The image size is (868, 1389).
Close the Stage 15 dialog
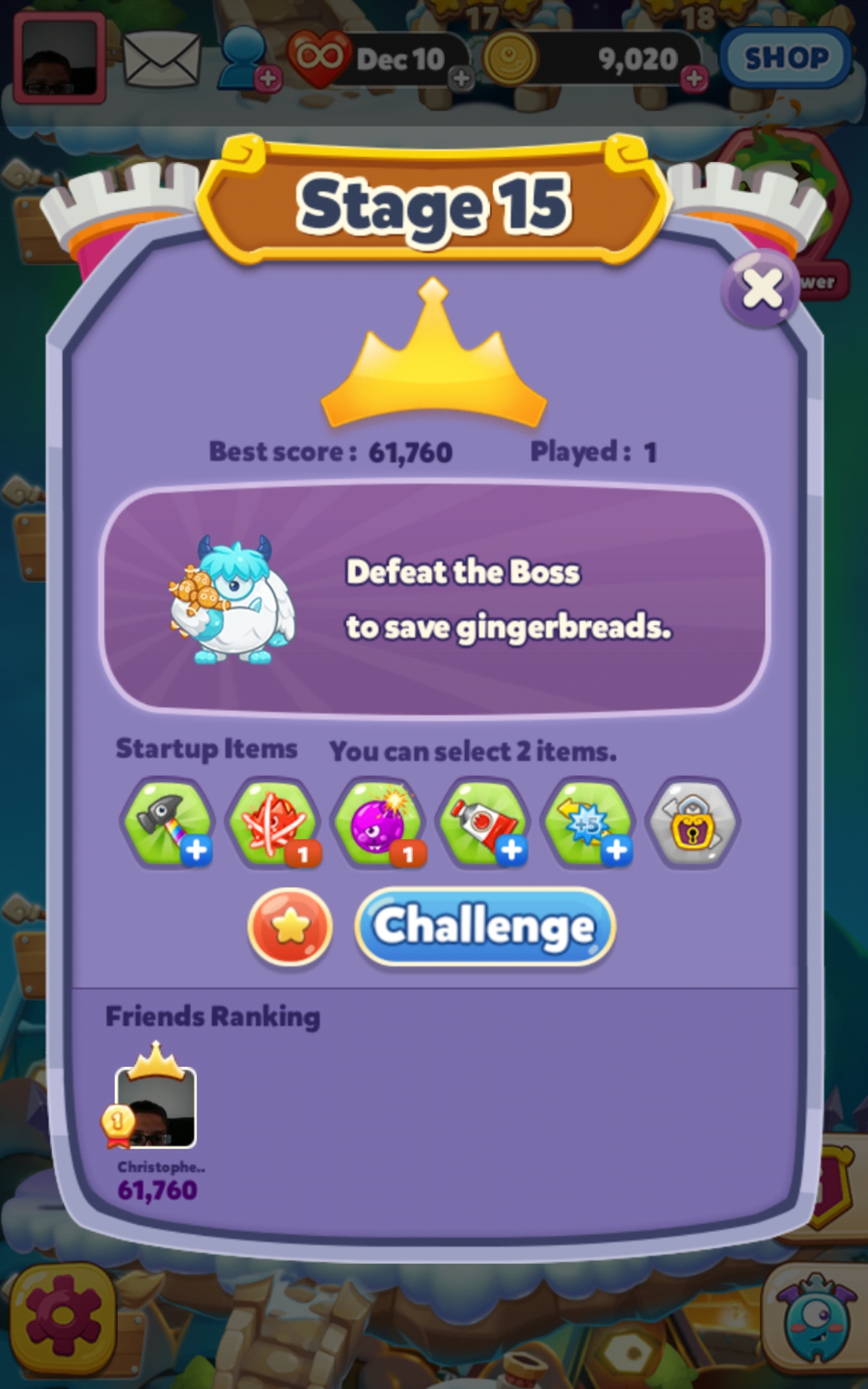click(x=761, y=289)
